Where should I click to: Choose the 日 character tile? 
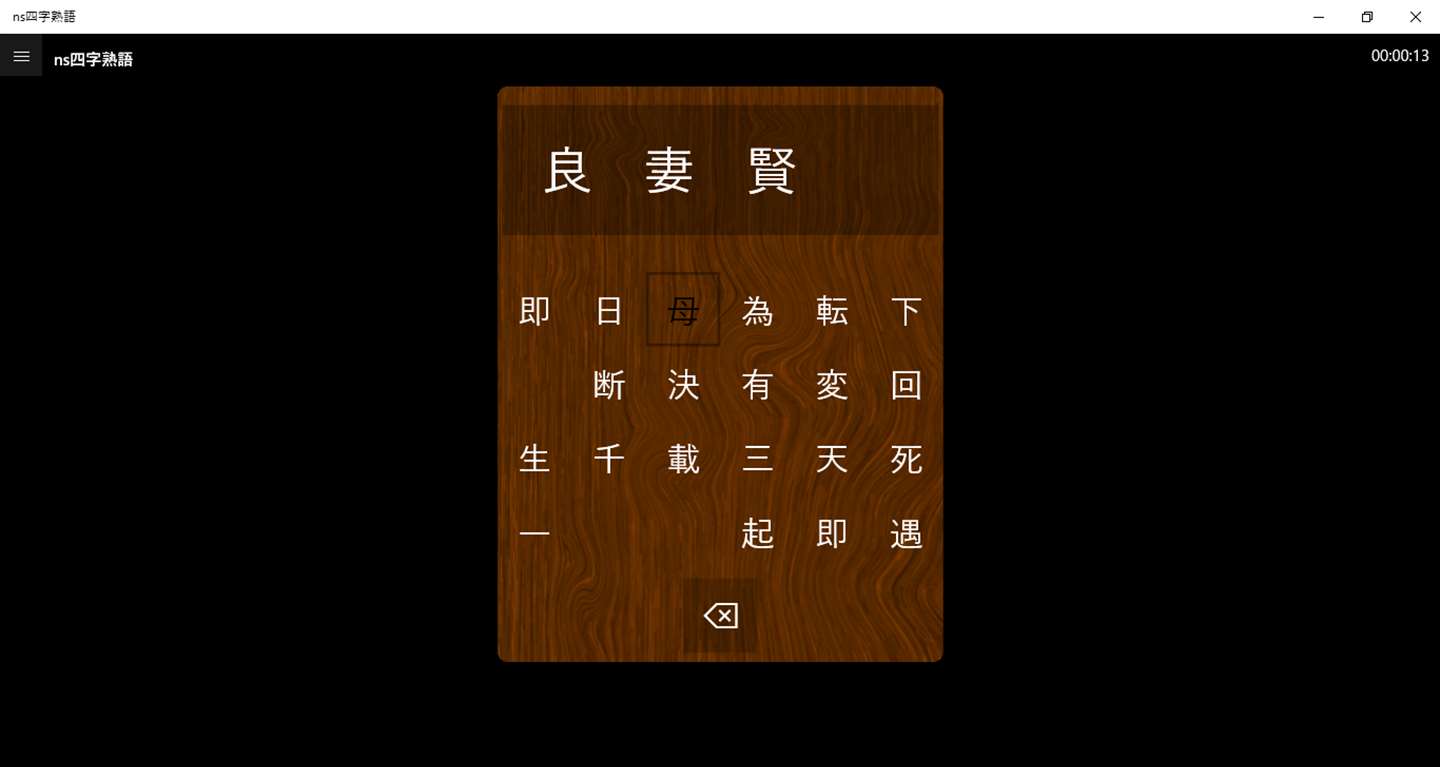pos(609,311)
